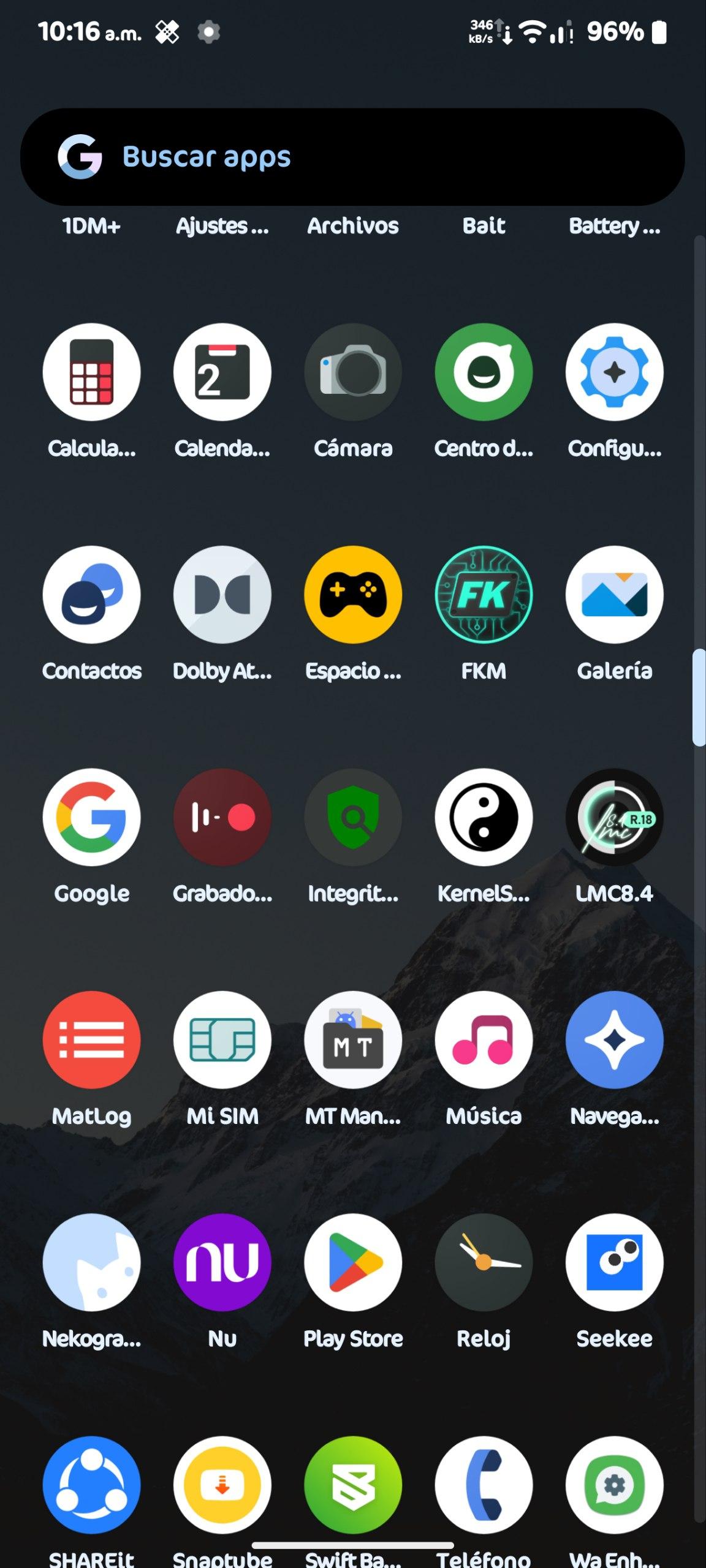
Task: Play songs in Música
Action: [484, 1039]
